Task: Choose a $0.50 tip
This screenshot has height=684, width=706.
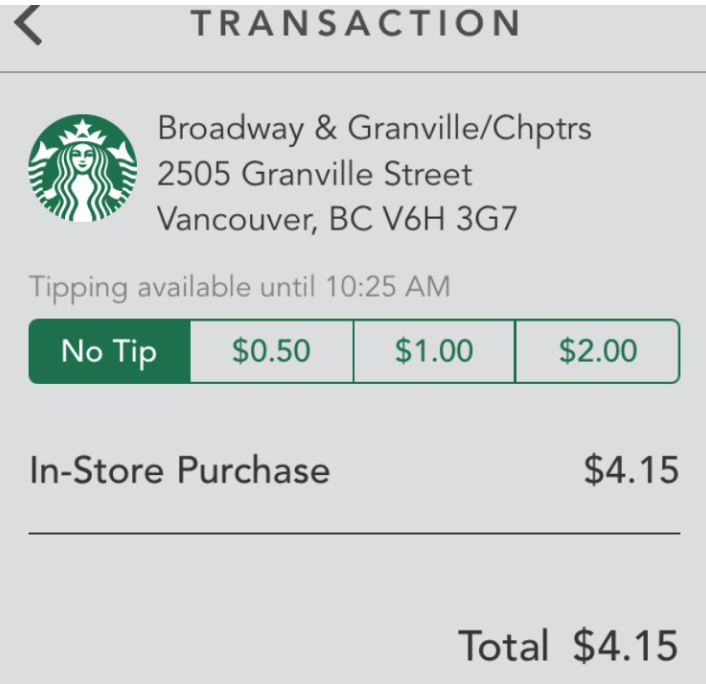Action: 271,351
